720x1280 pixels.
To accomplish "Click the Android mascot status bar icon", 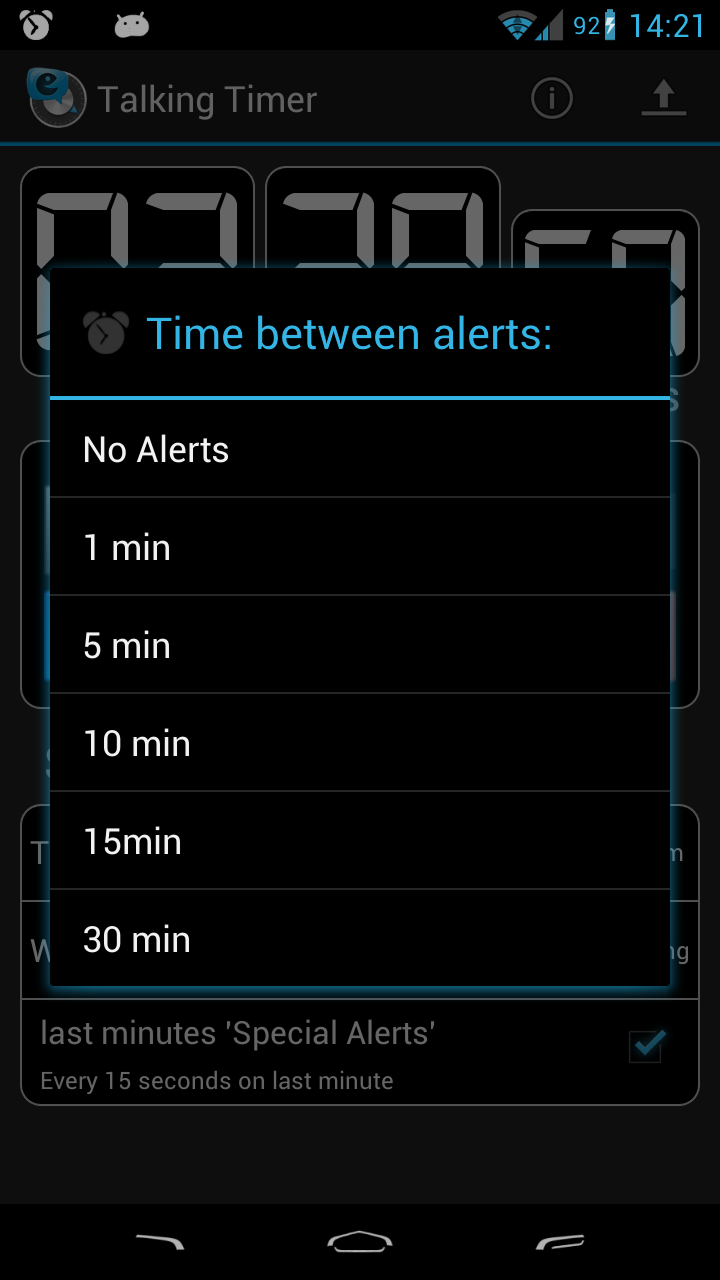I will coord(131,24).
